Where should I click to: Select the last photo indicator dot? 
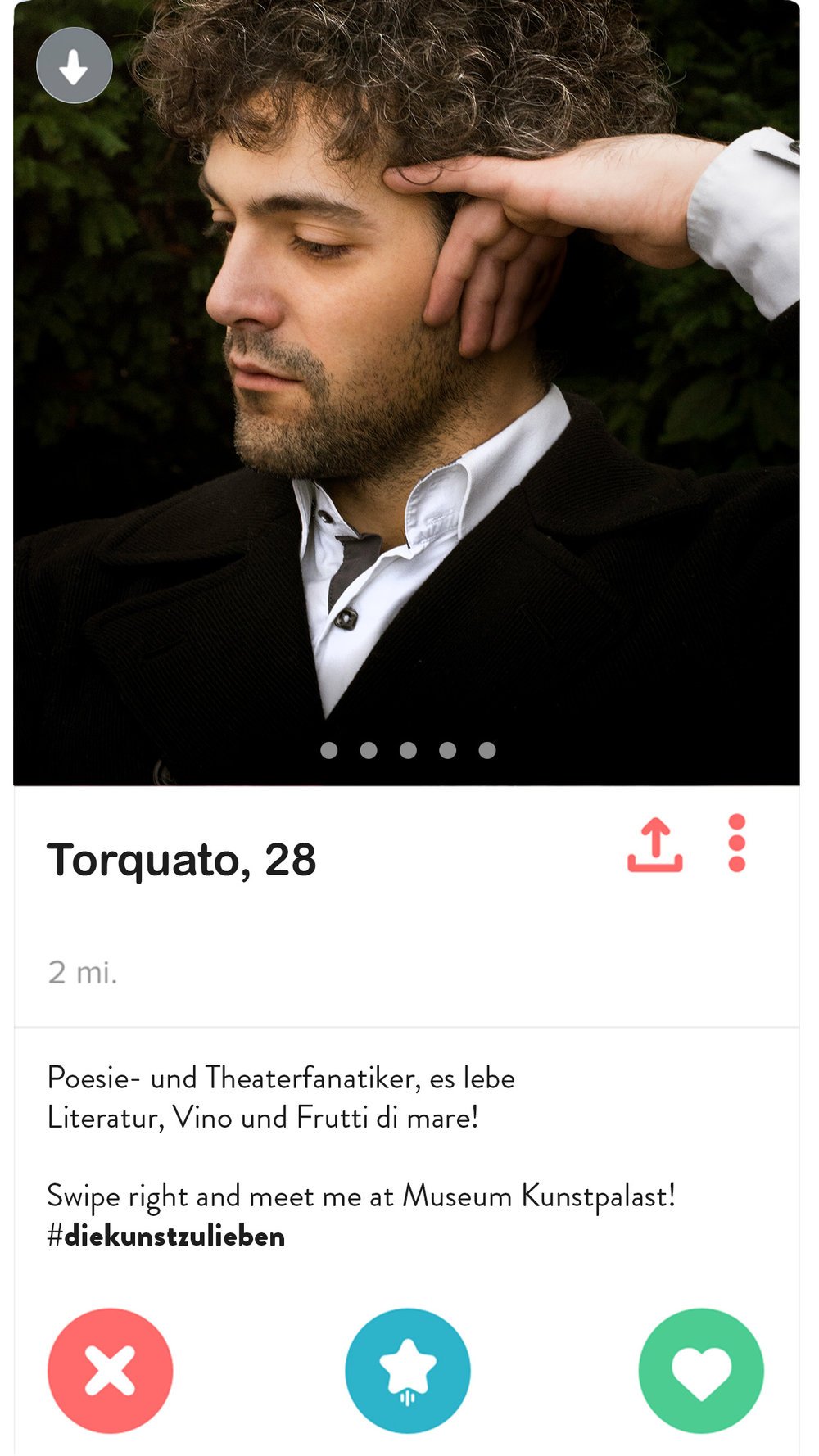487,750
